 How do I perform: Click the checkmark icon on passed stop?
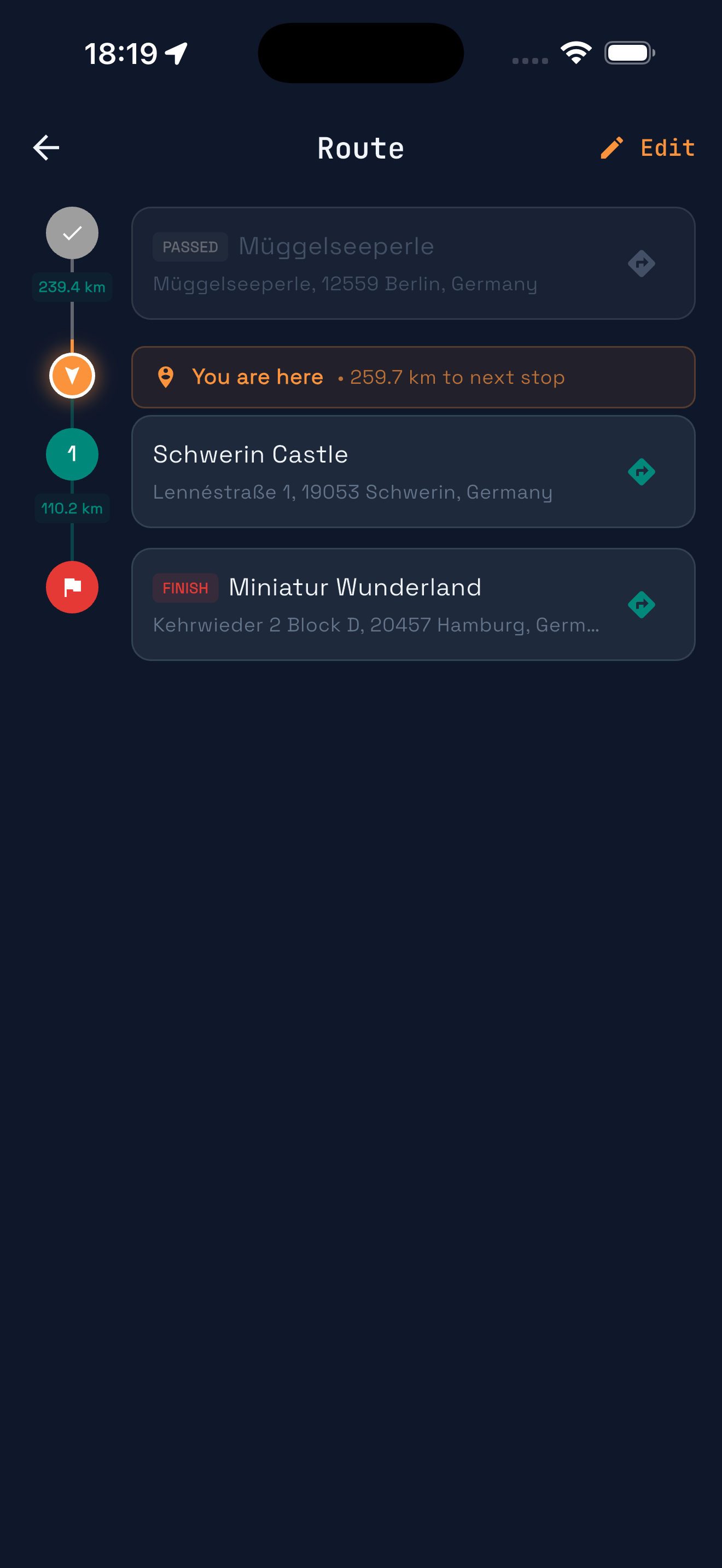tap(72, 232)
